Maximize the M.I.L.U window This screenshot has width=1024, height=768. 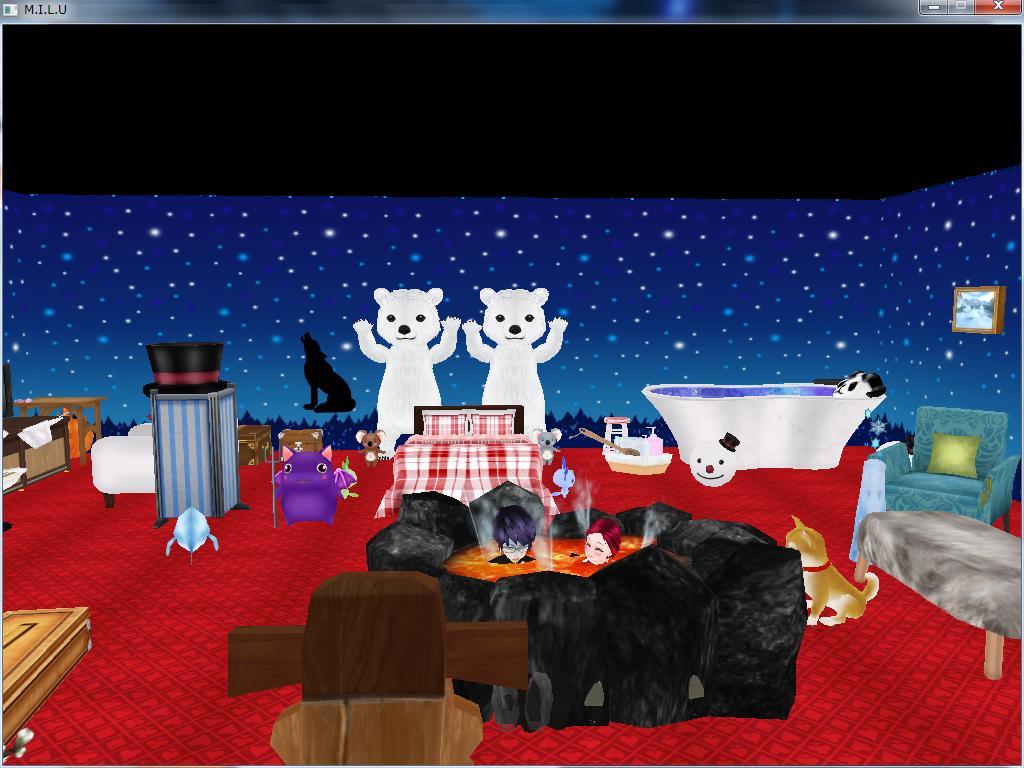coord(961,7)
